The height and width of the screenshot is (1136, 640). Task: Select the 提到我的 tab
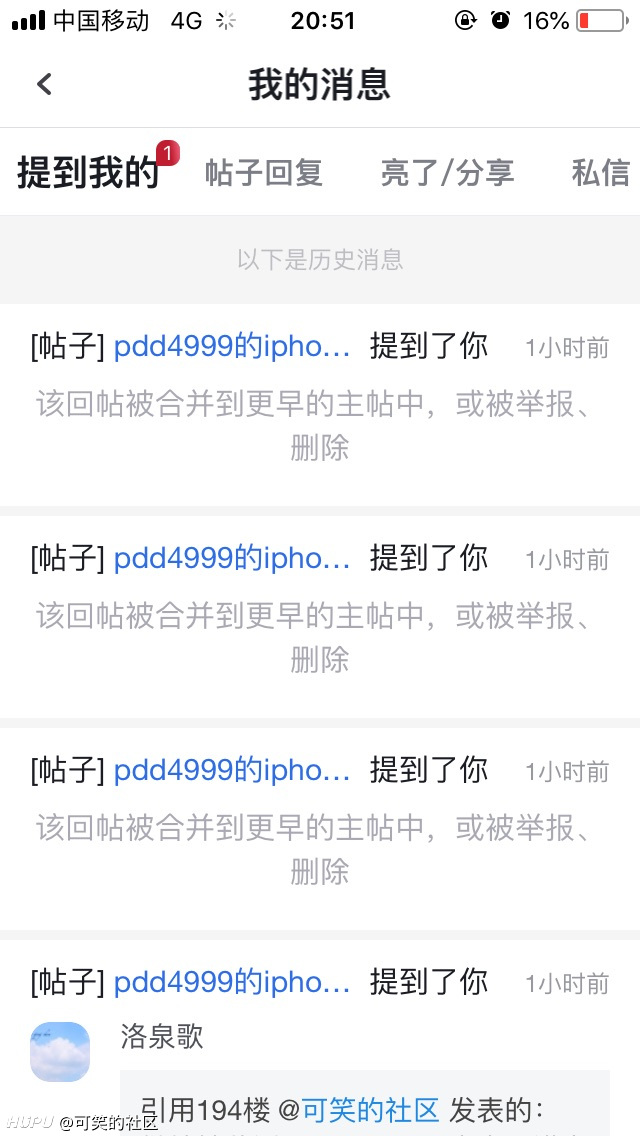[x=88, y=174]
